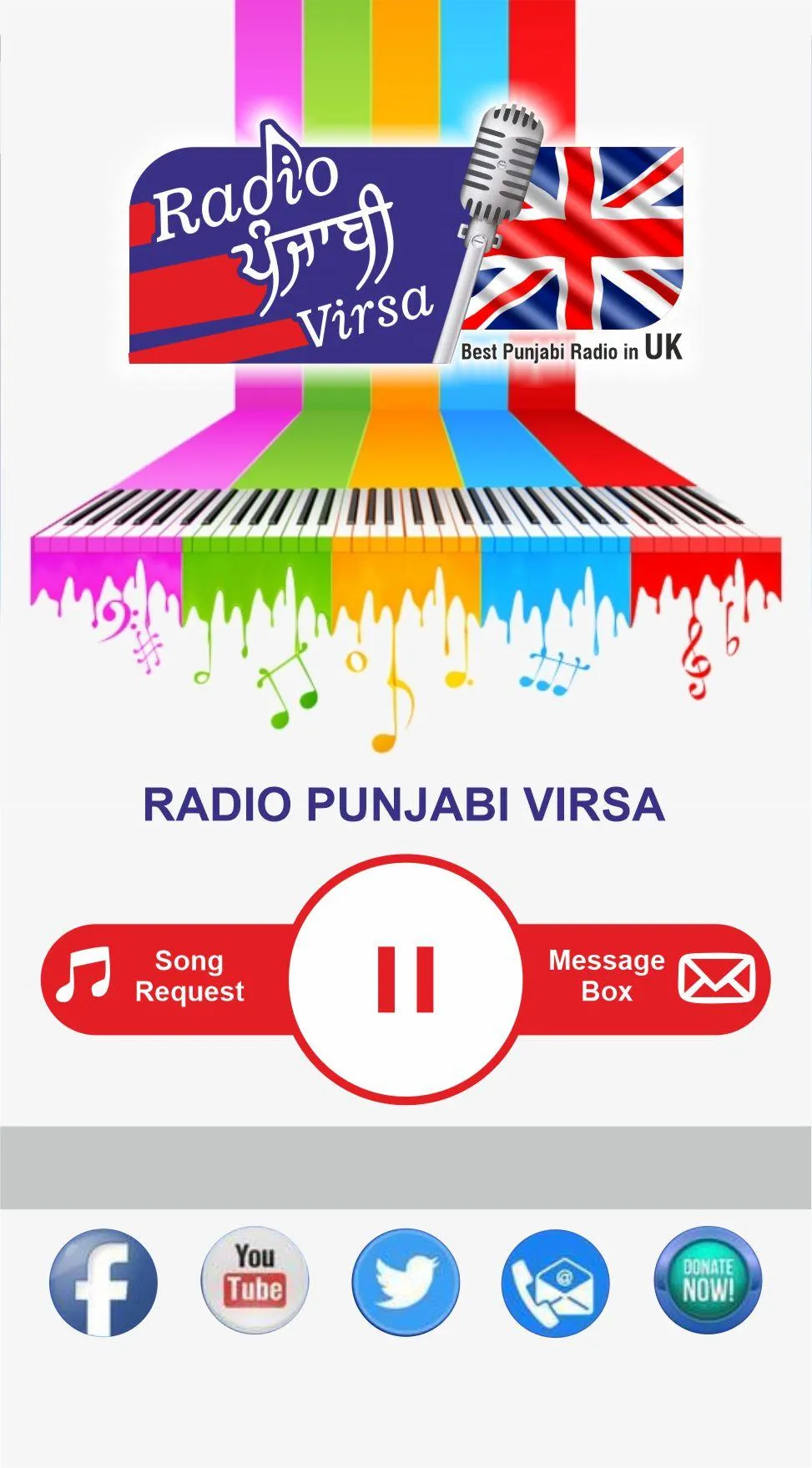Pause the radio stream
Image resolution: width=812 pixels, height=1468 pixels.
click(406, 979)
